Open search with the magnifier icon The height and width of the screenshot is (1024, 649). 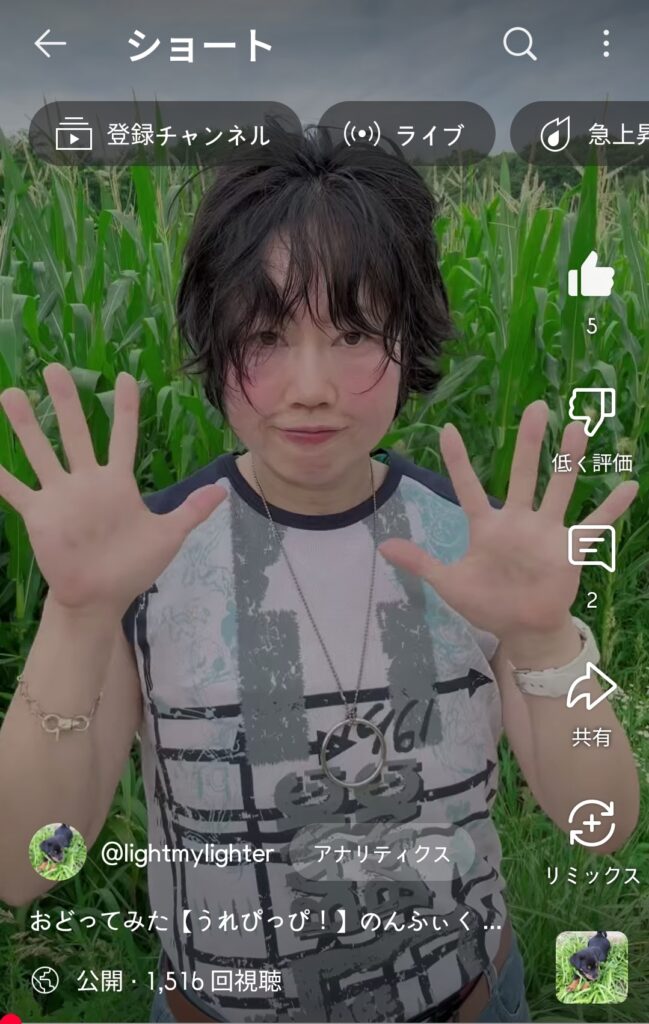pyautogui.click(x=519, y=44)
